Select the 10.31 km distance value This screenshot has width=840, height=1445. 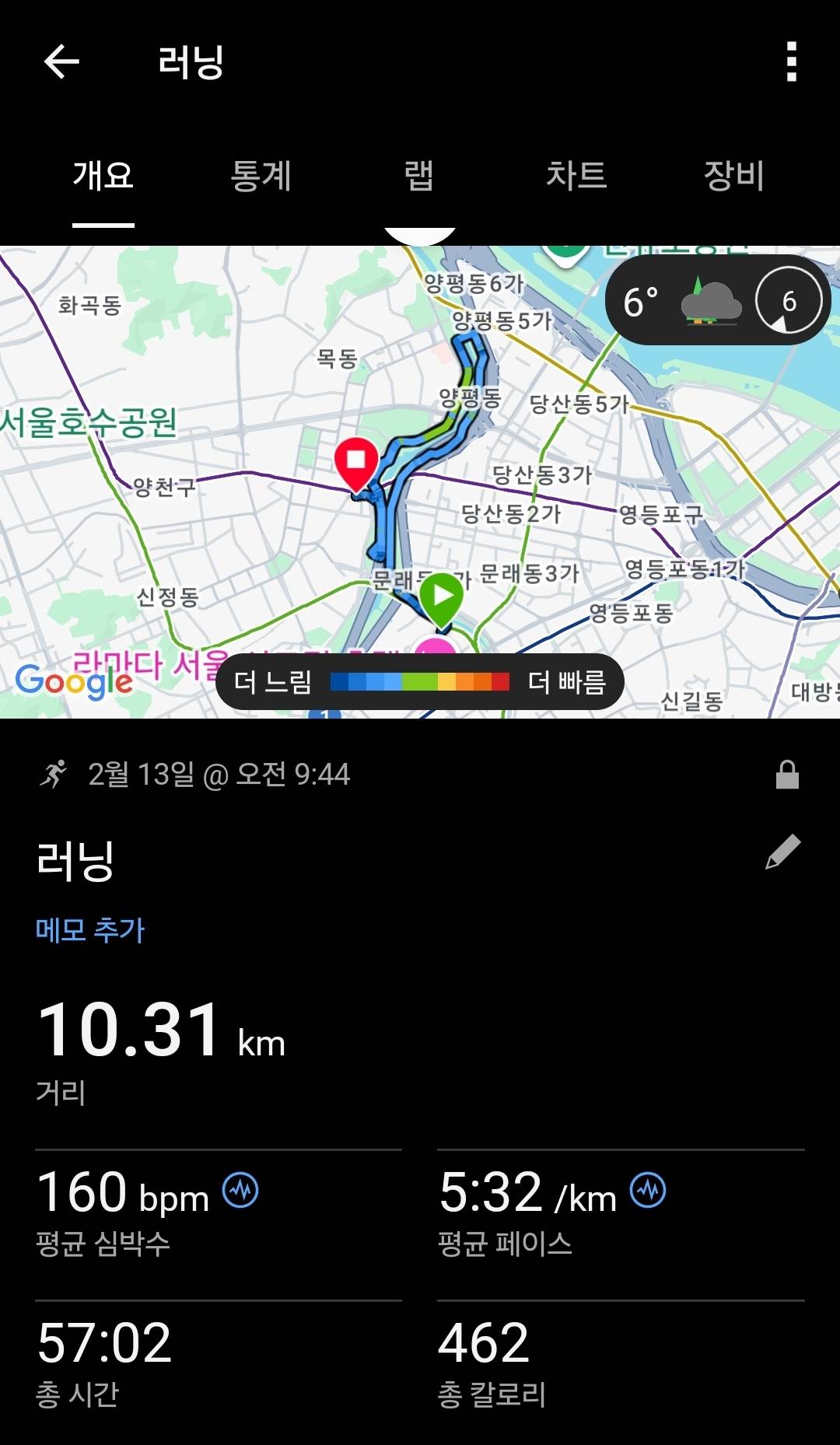point(128,1030)
